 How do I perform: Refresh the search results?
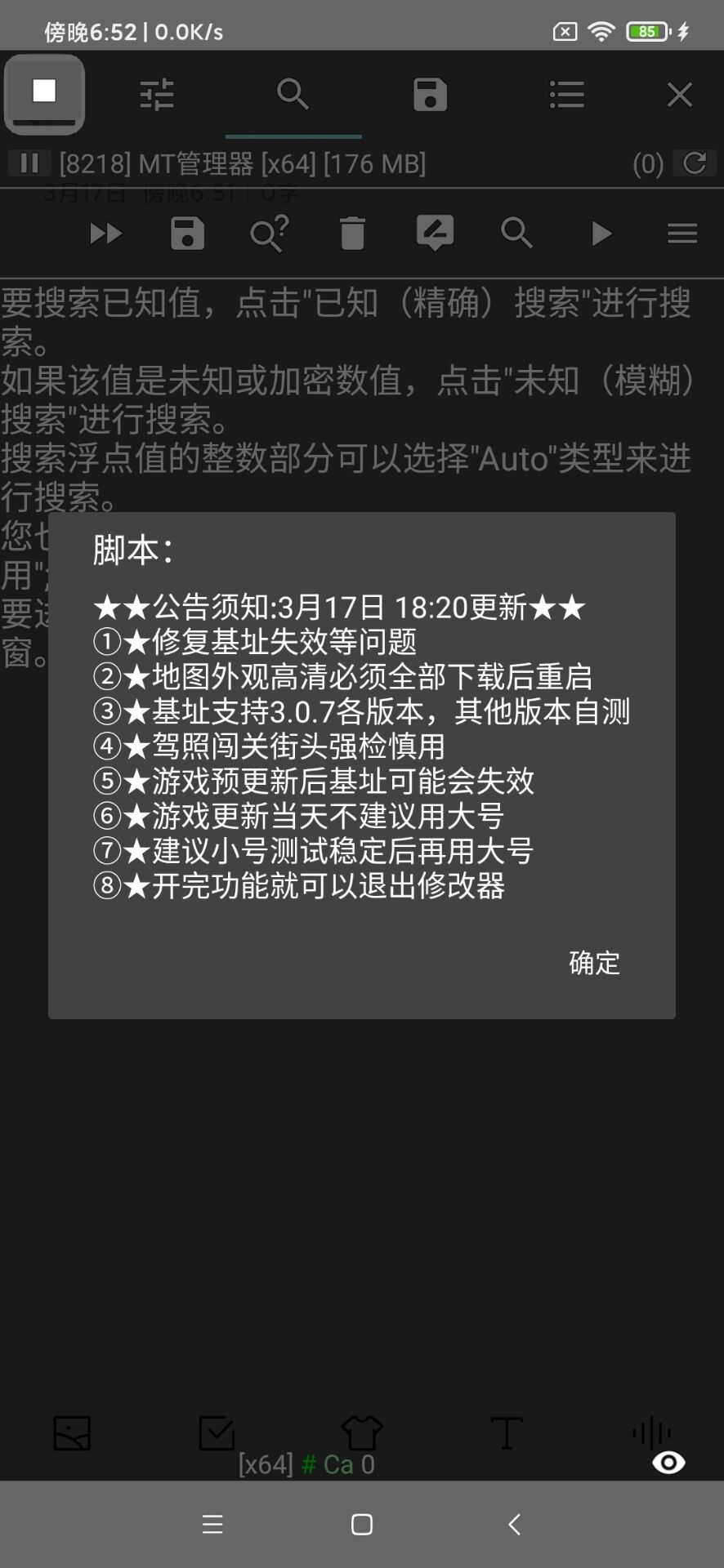point(695,163)
